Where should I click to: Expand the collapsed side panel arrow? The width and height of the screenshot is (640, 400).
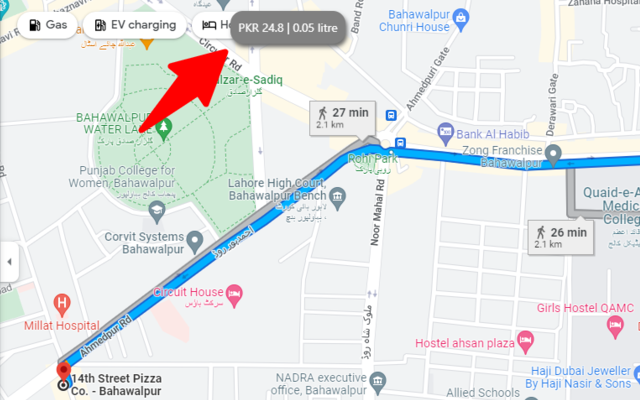9,262
